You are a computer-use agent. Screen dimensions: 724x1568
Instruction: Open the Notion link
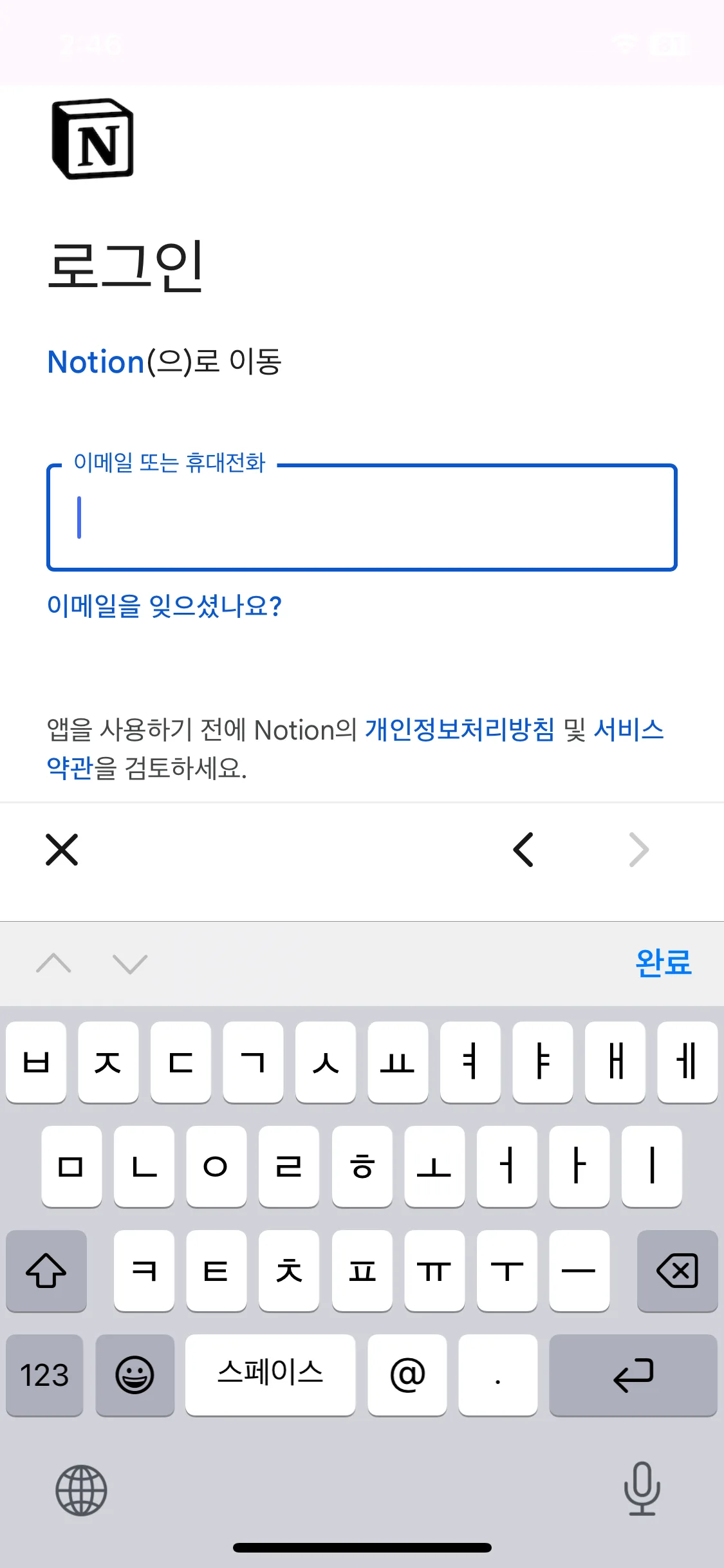(95, 362)
